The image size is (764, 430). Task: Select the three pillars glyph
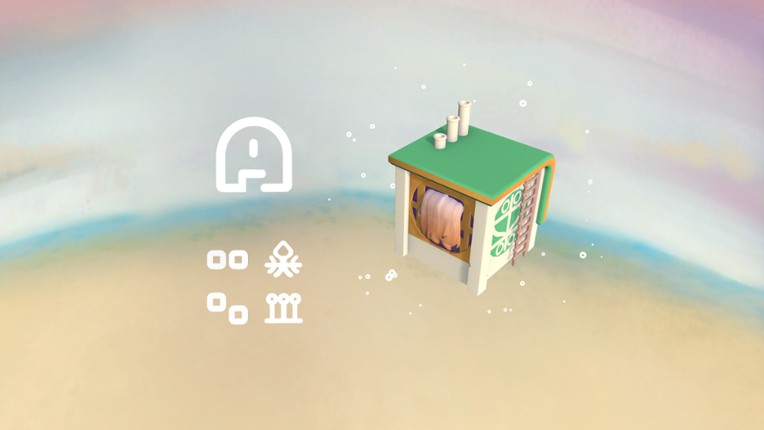(284, 309)
